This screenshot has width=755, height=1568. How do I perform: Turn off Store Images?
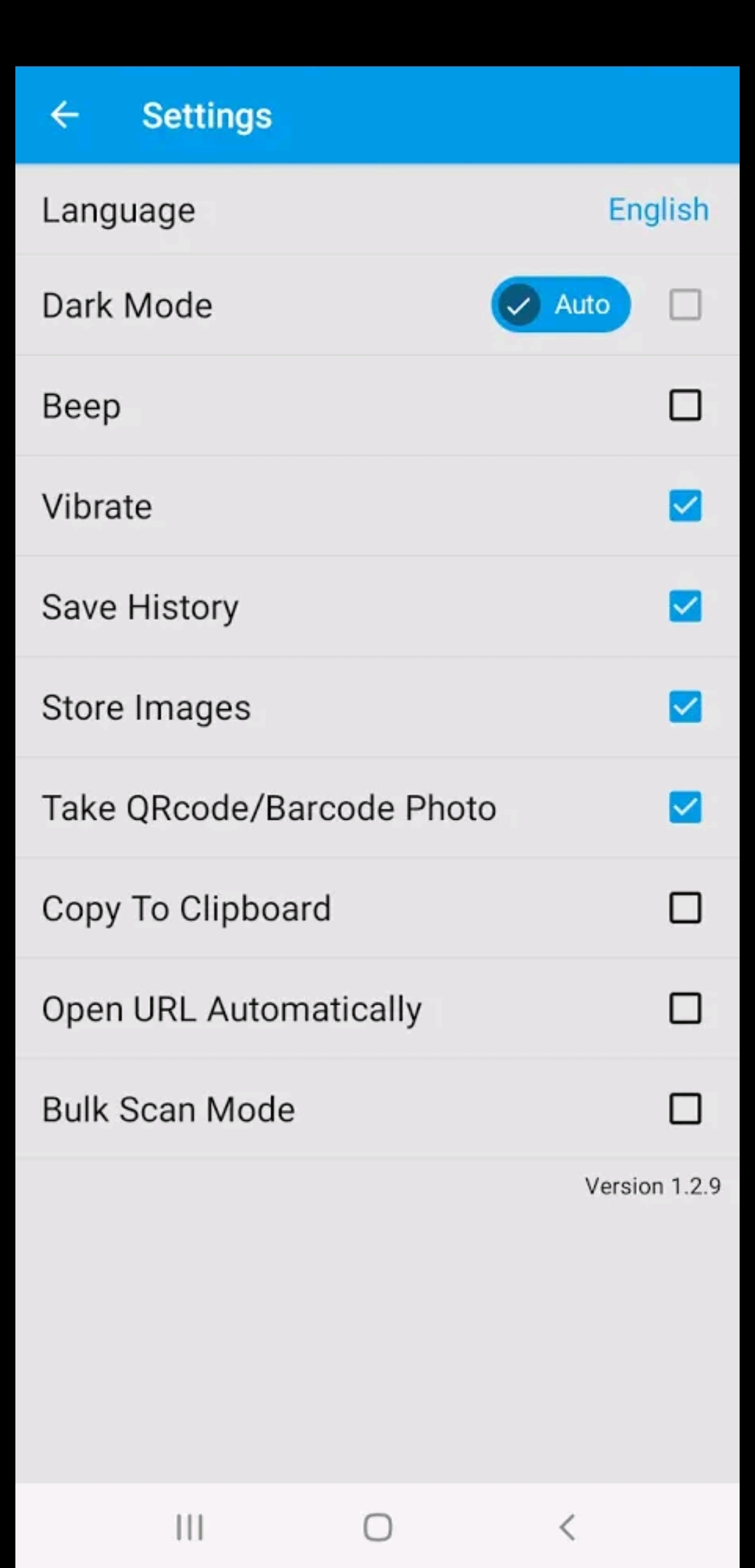(685, 707)
